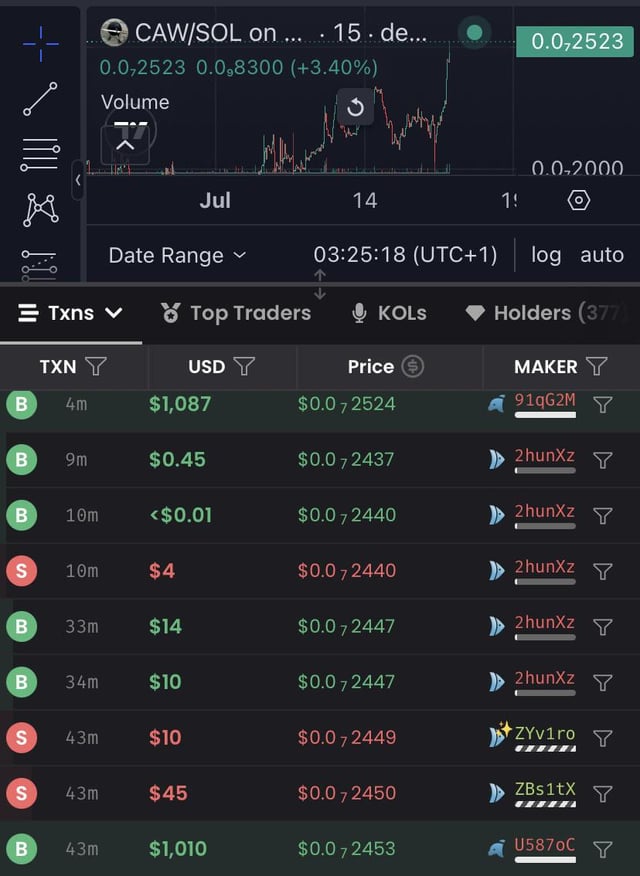Image resolution: width=640 pixels, height=876 pixels.
Task: Enable auto price scale
Action: 602,255
